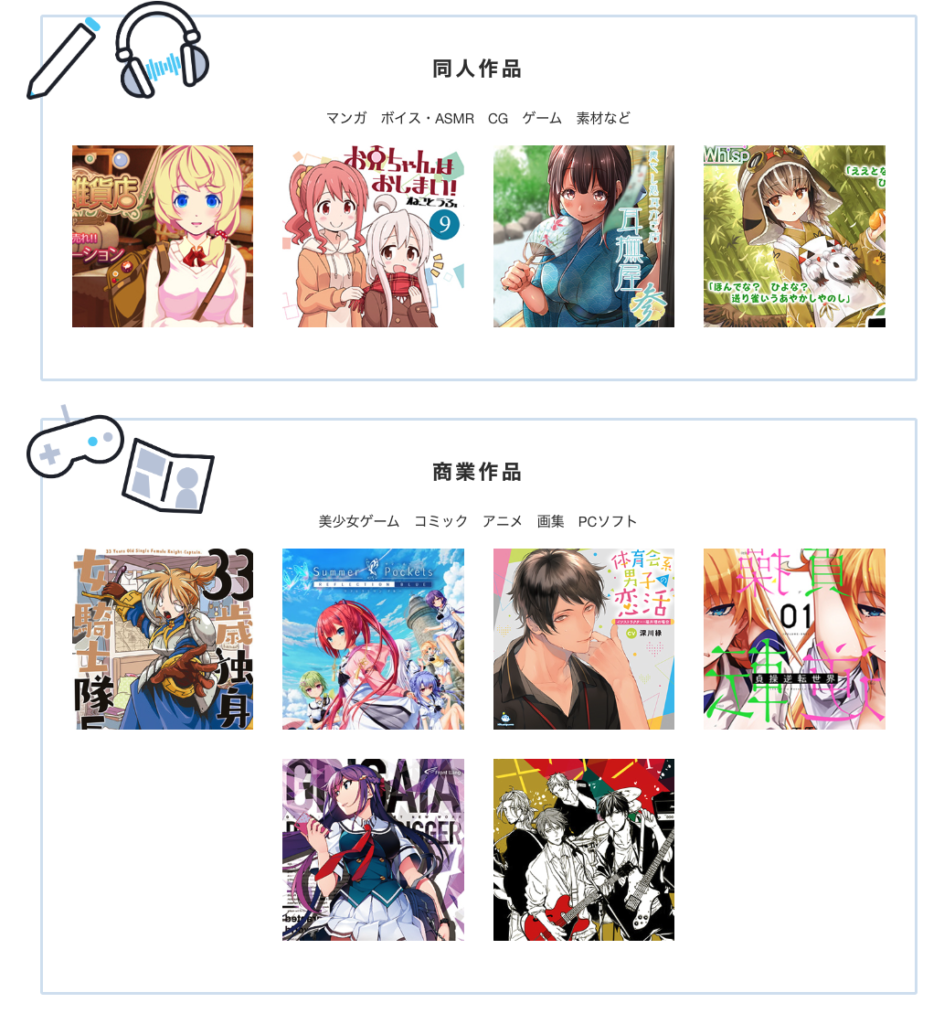Viewport: 944px width, 1024px height.
Task: Open the band guitarists manga cover
Action: pyautogui.click(x=583, y=849)
